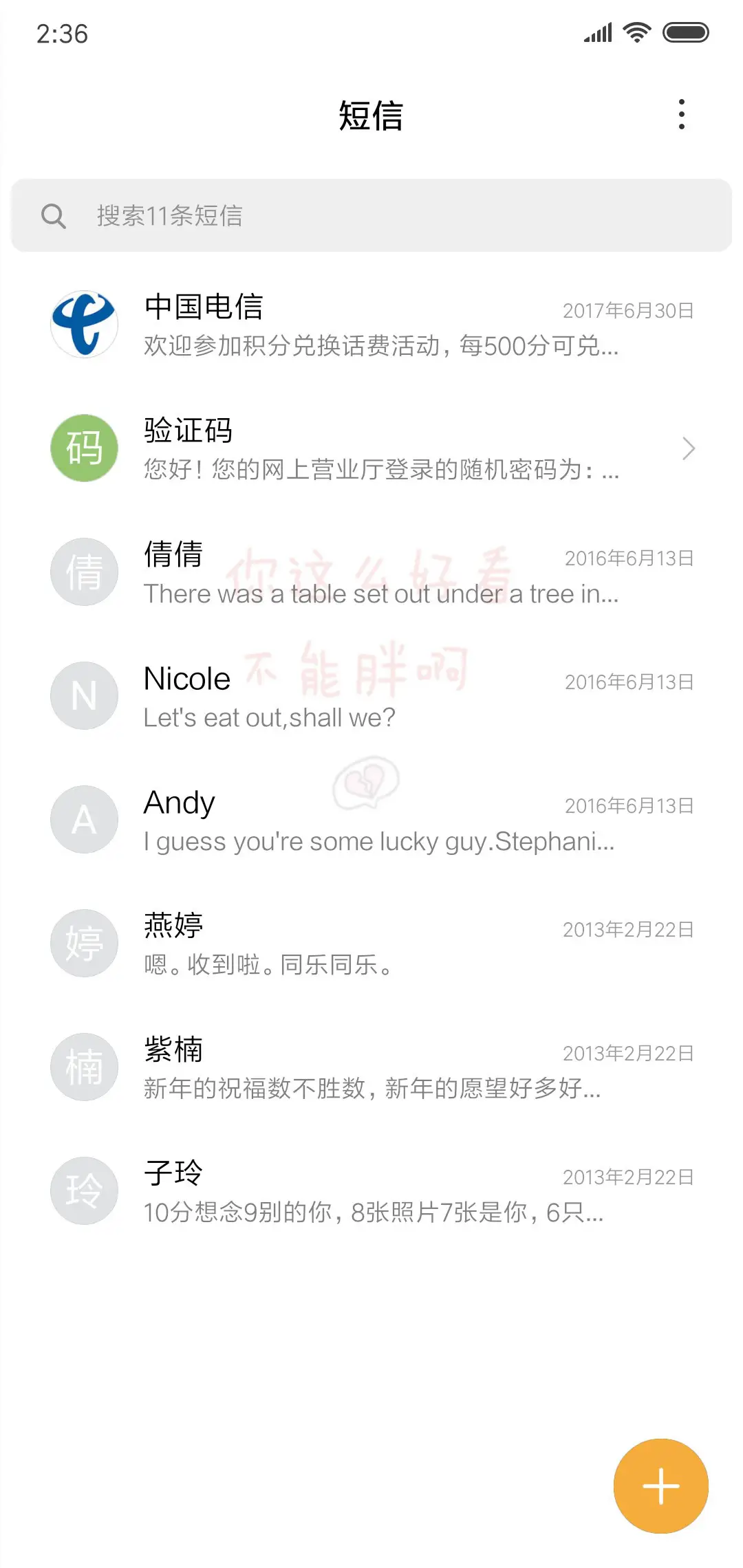Click Nicole's circular avatar

[83, 695]
